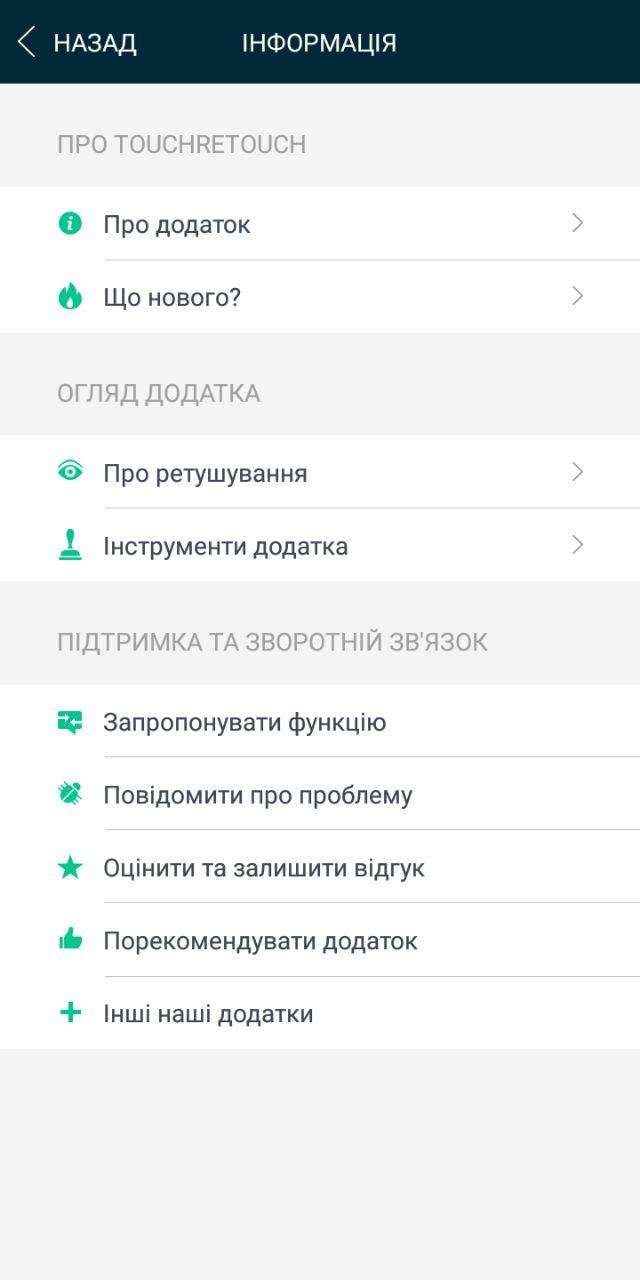Open Про ретушування overview
This screenshot has height=1280, width=640.
320,473
